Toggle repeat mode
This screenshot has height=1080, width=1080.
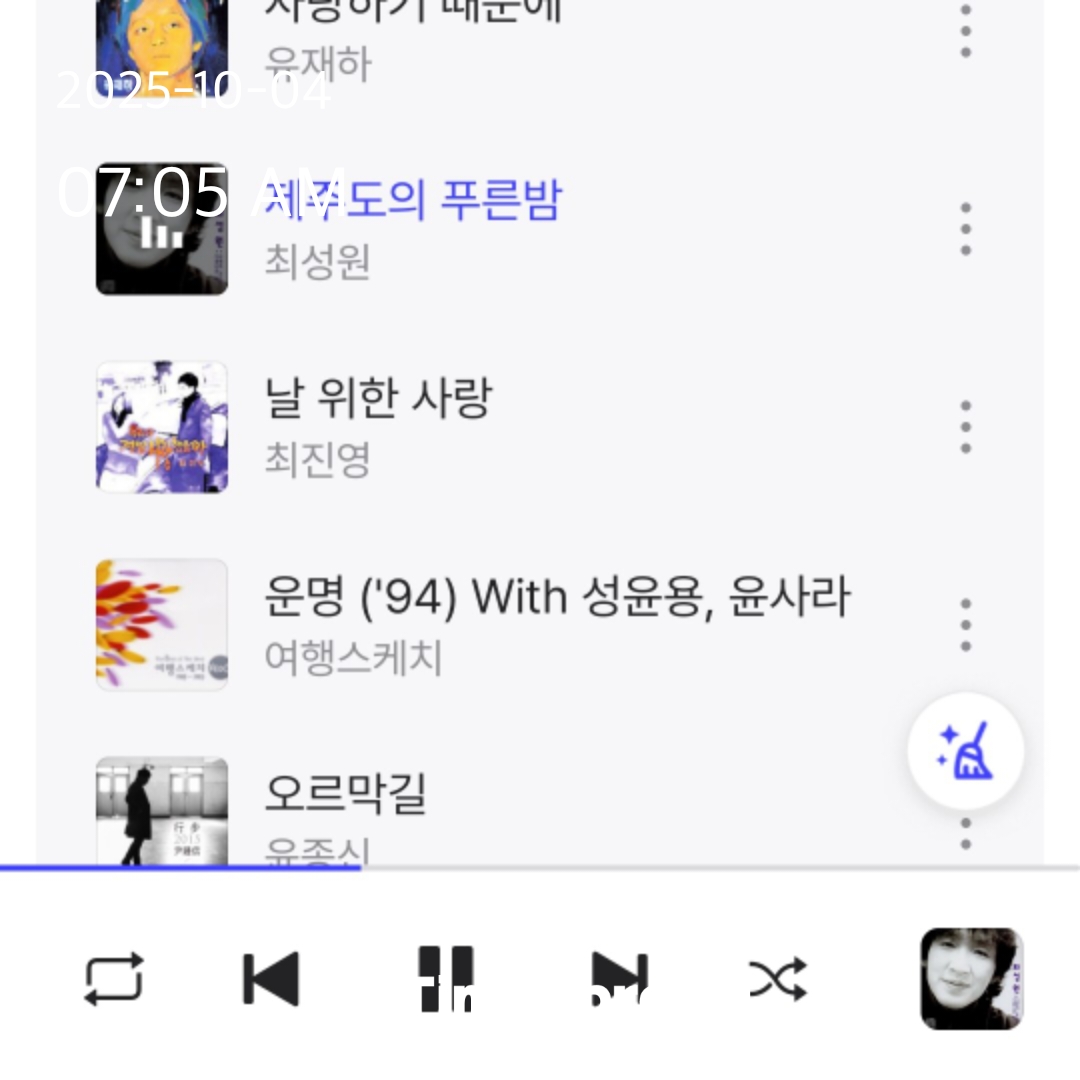(x=113, y=978)
